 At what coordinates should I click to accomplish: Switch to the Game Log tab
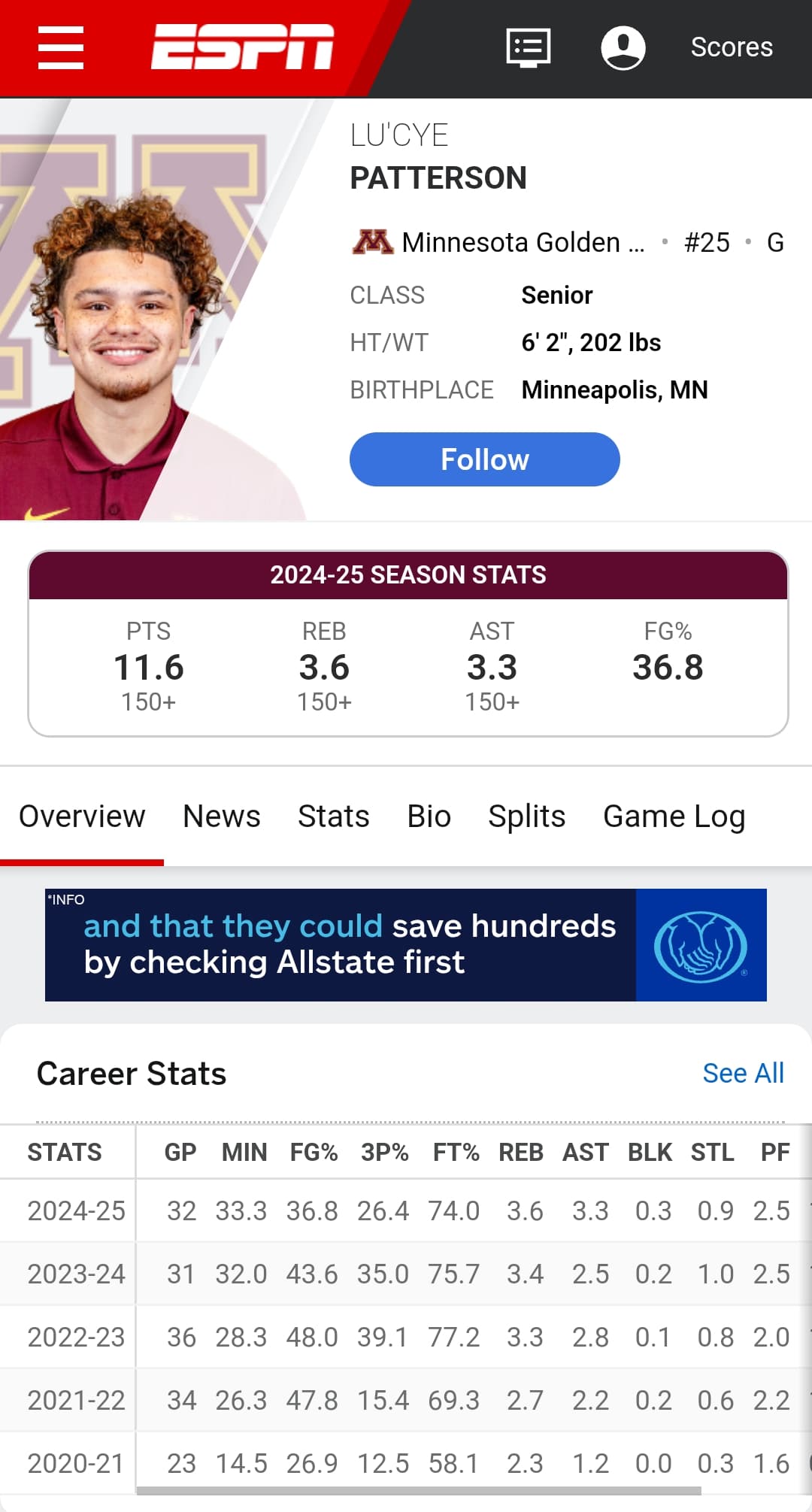(x=674, y=816)
